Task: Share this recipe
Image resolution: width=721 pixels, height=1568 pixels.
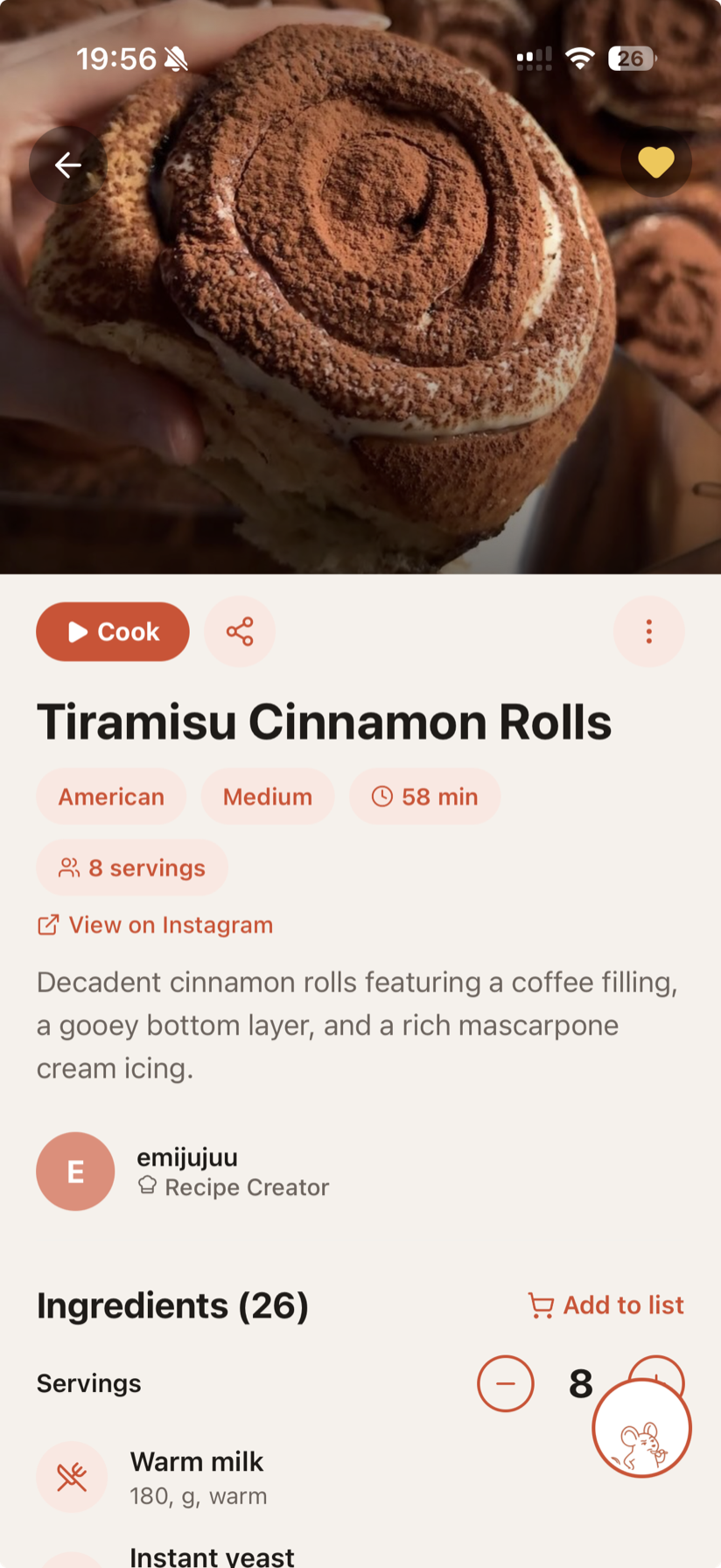Action: [240, 631]
